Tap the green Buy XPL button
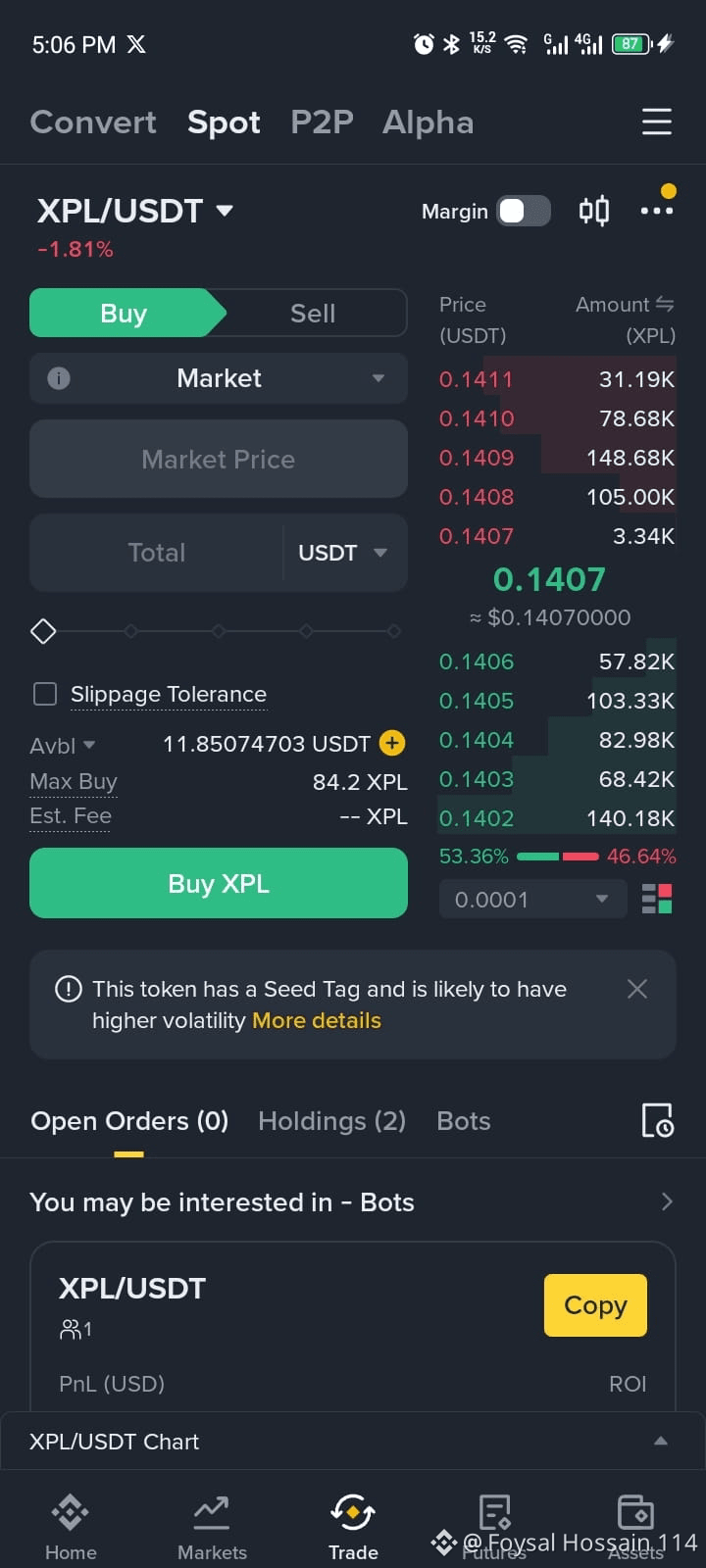This screenshot has width=706, height=1568. (x=219, y=883)
